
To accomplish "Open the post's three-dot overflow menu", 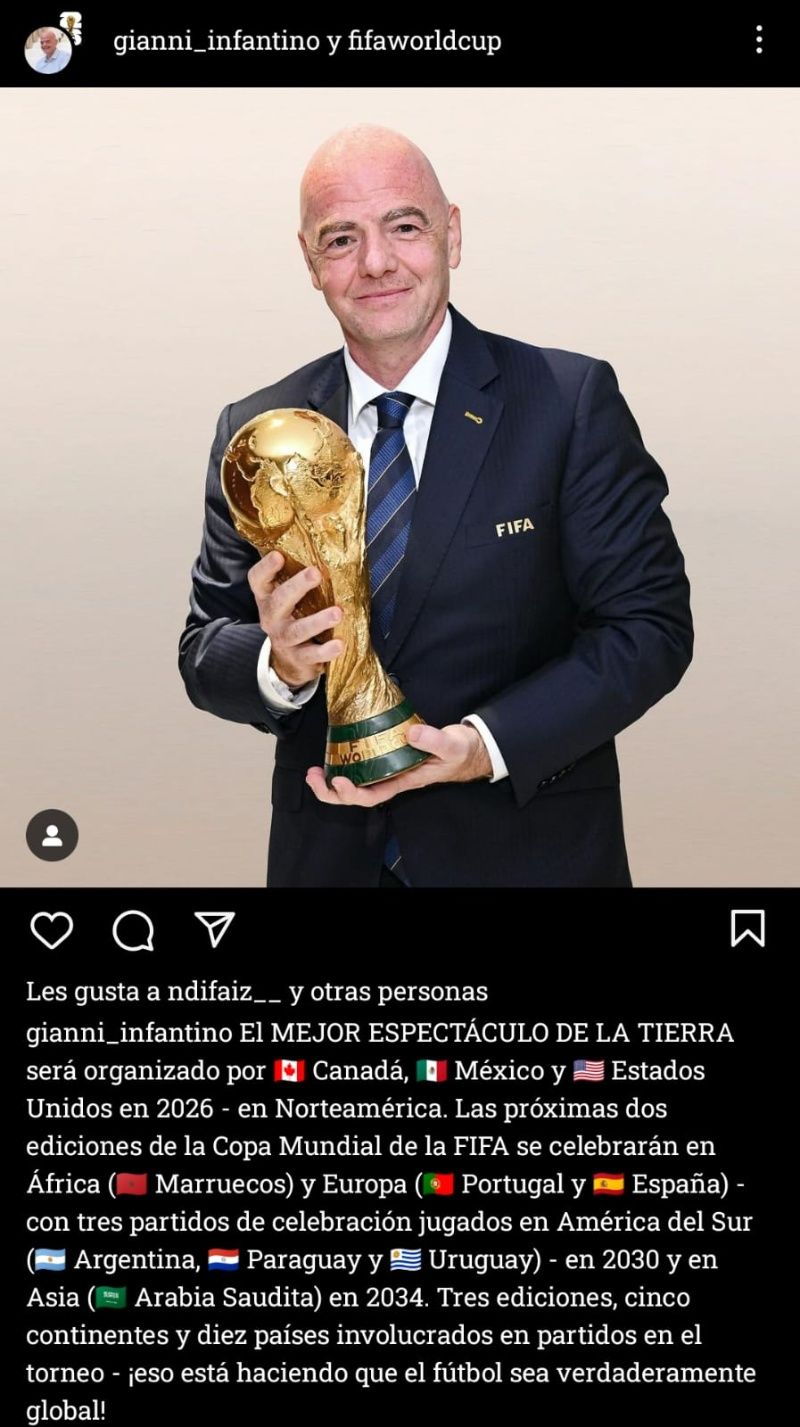I will pyautogui.click(x=759, y=40).
